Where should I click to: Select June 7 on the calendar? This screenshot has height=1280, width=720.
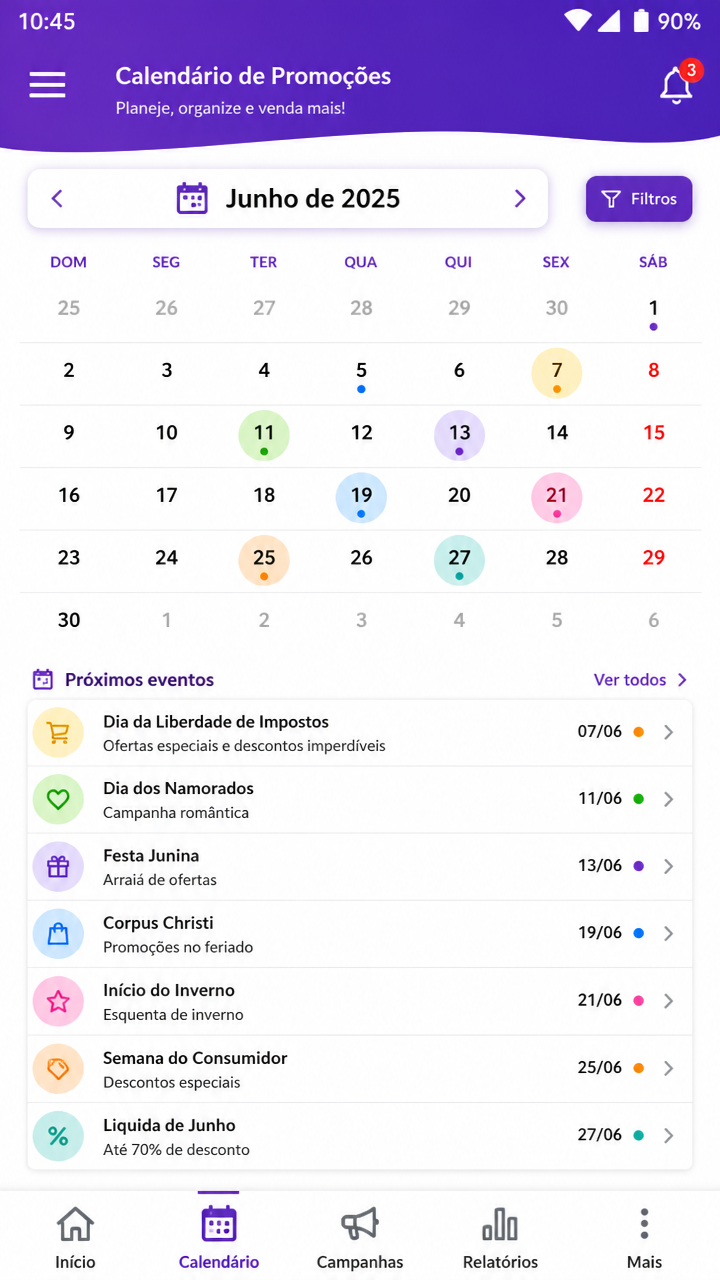556,373
